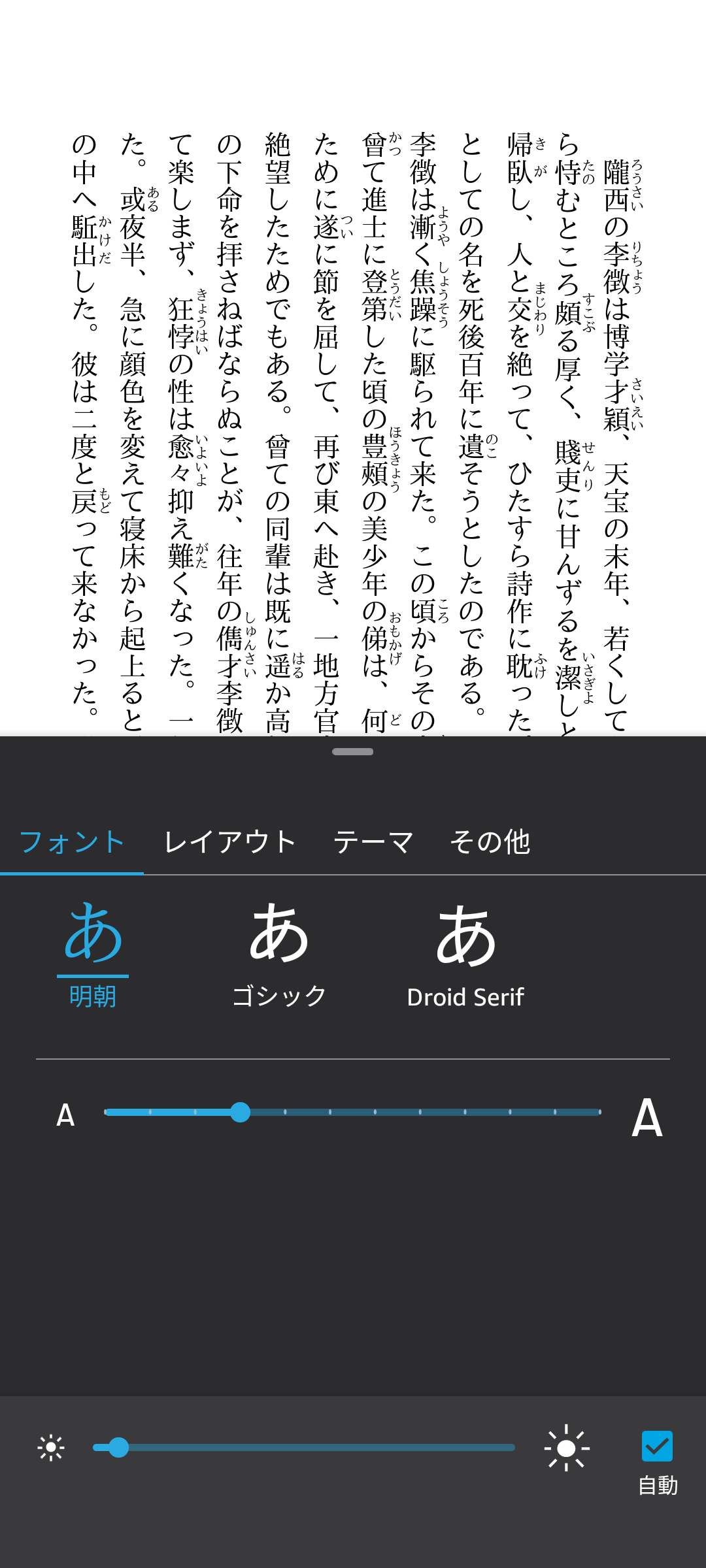Switch to the レイアウト tab
706x1568 pixels.
tap(230, 841)
